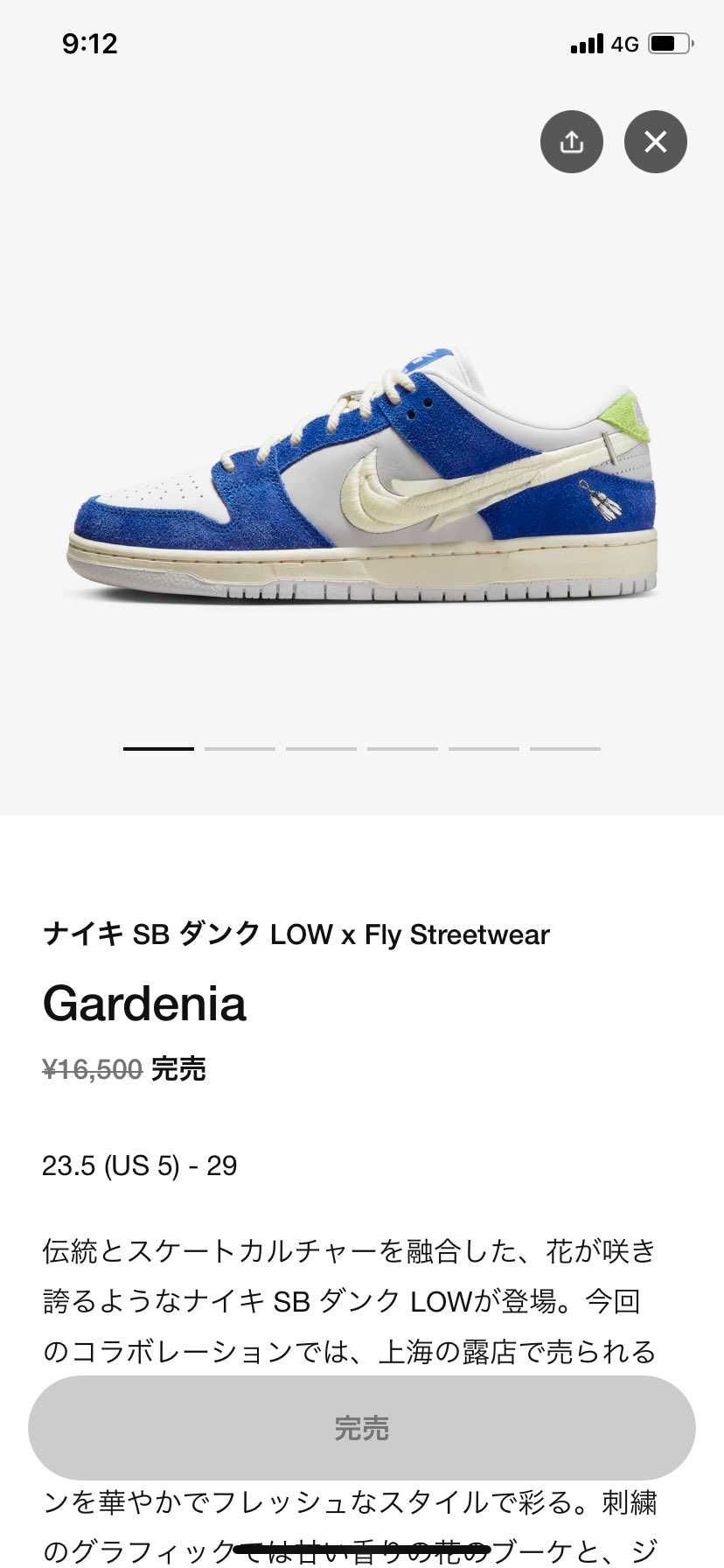Screen dimensions: 724x1568
Task: Tap the share icon
Action: coord(571,141)
